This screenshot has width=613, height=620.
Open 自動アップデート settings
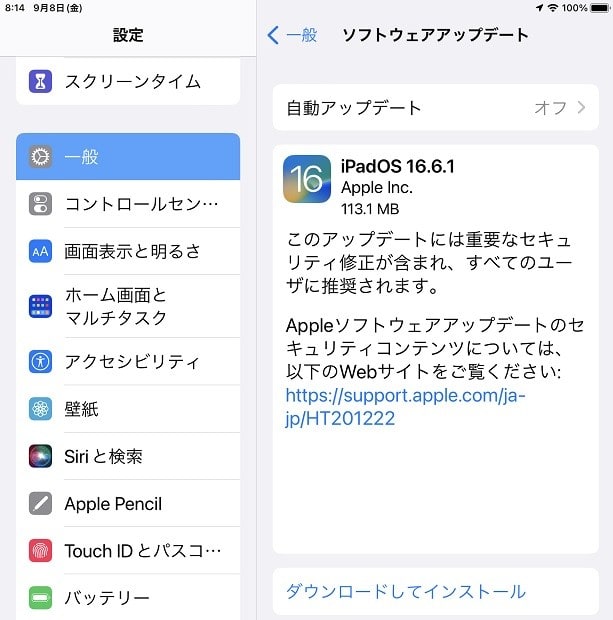click(435, 108)
